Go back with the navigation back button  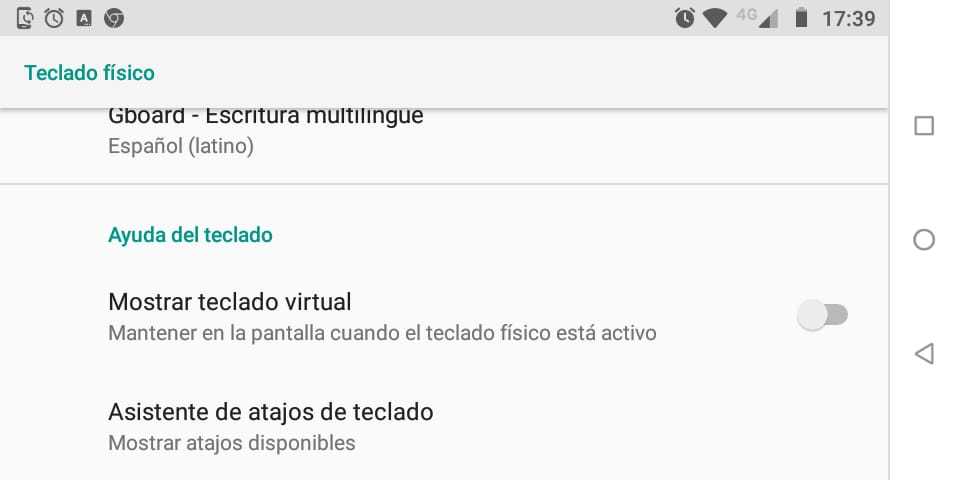click(924, 353)
